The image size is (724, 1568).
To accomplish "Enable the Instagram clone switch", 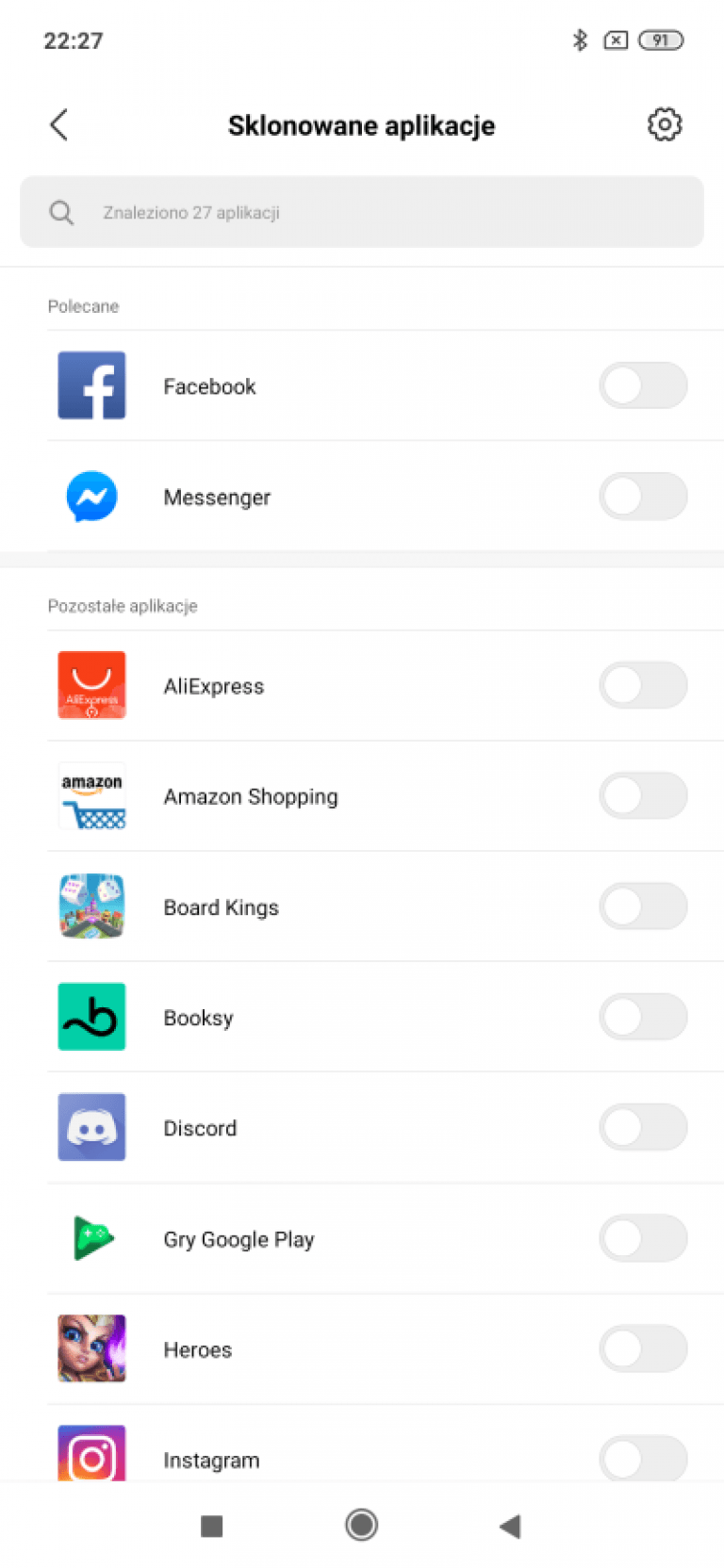I will 643,1459.
